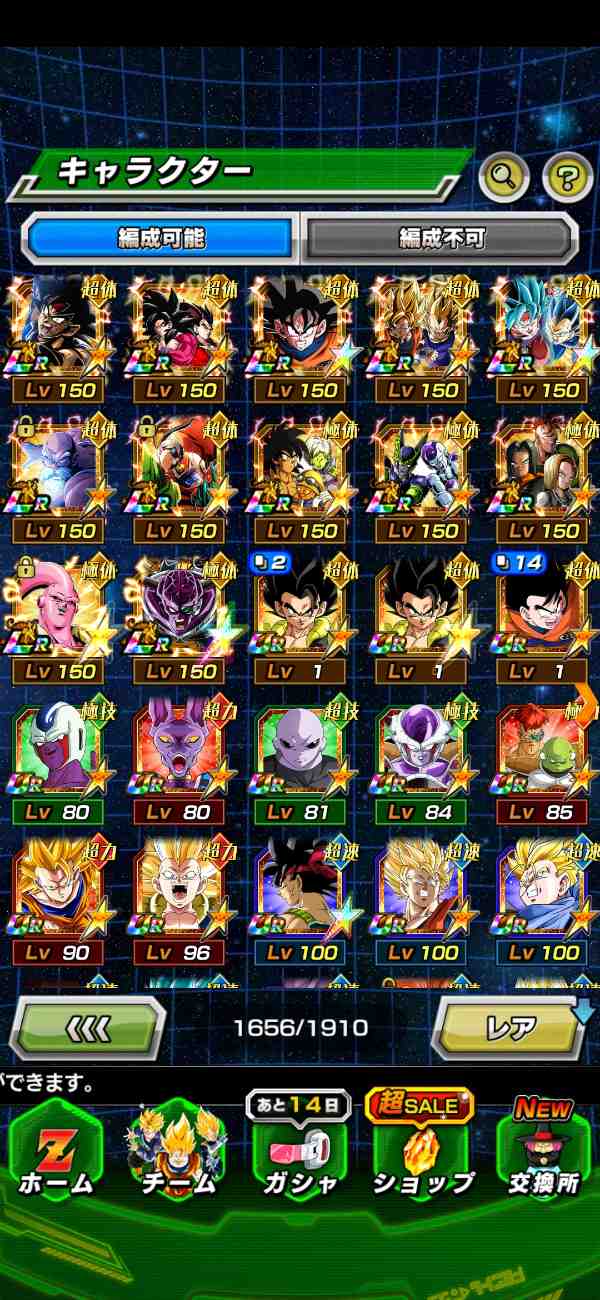
Task: Open the Lv 96 Gotenks character card
Action: pos(179,900)
